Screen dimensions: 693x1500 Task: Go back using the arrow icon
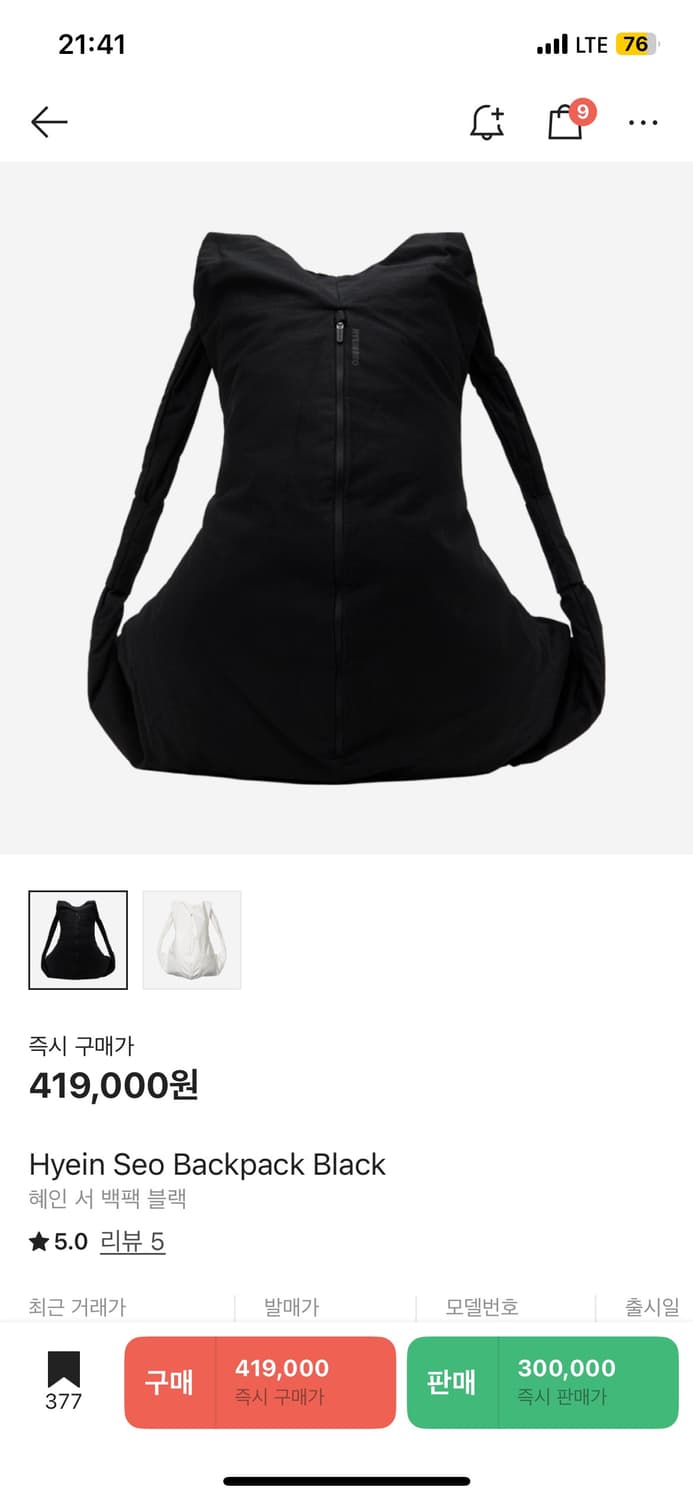[x=49, y=122]
